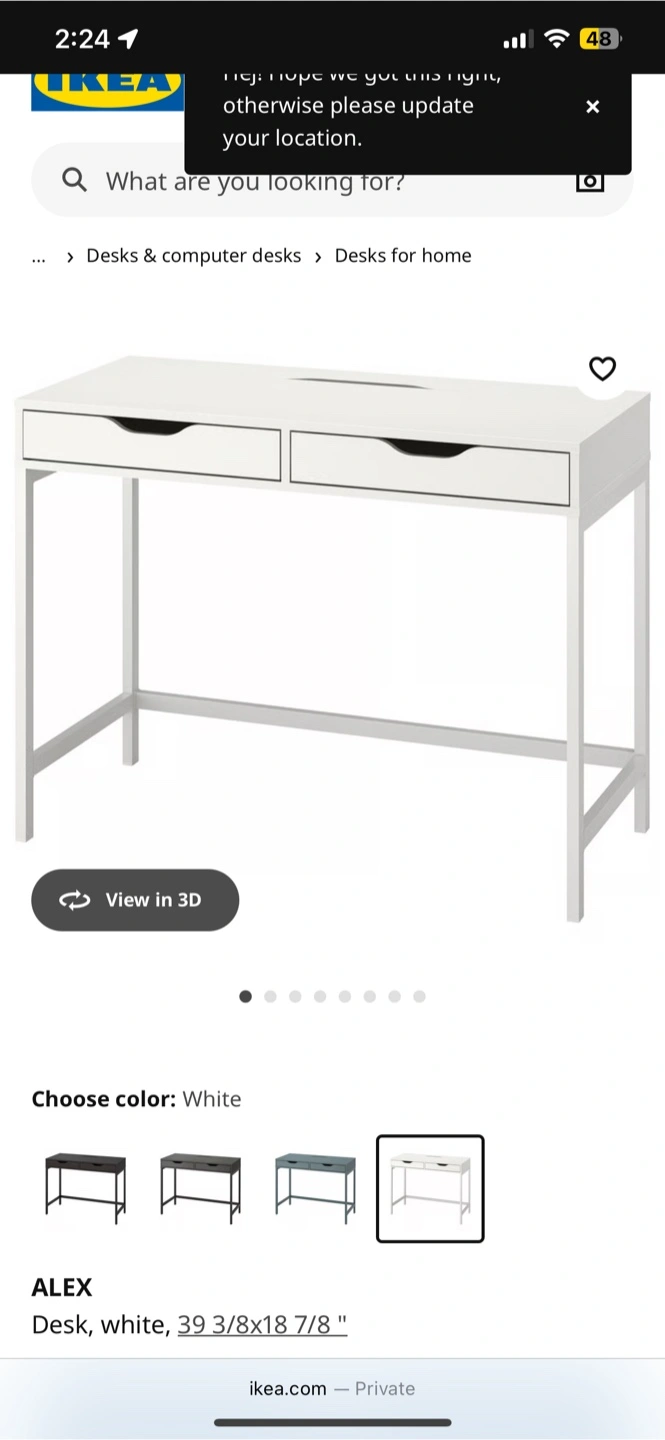Tap the ikea.com address bar

332,1388
